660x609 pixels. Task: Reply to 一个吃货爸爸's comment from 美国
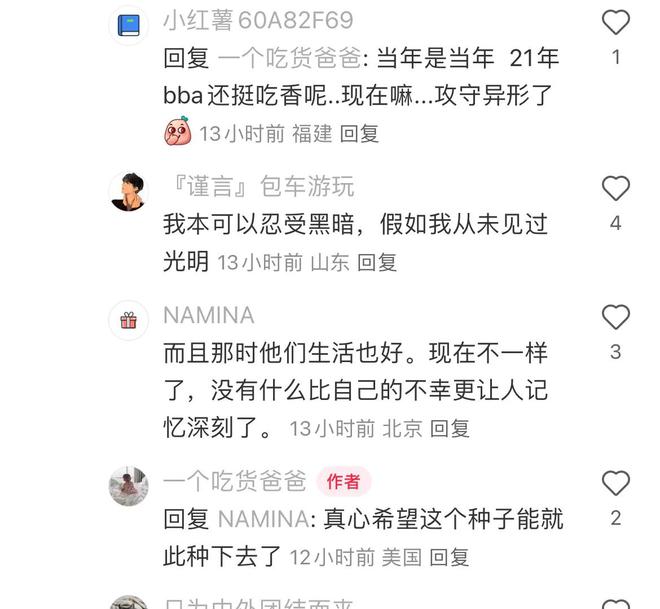pos(448,557)
